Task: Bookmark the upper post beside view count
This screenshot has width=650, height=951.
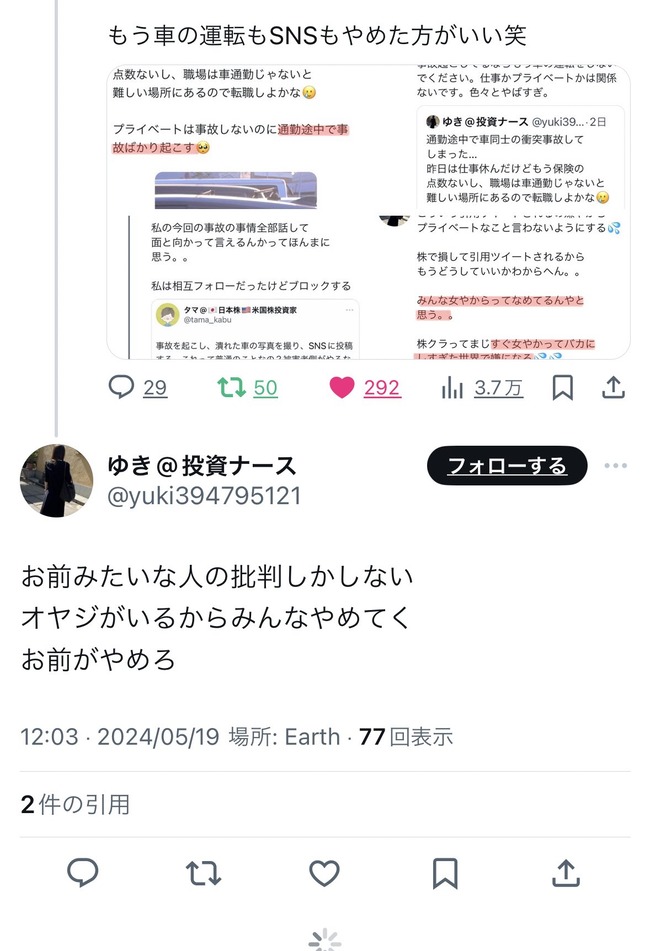Action: tap(563, 388)
